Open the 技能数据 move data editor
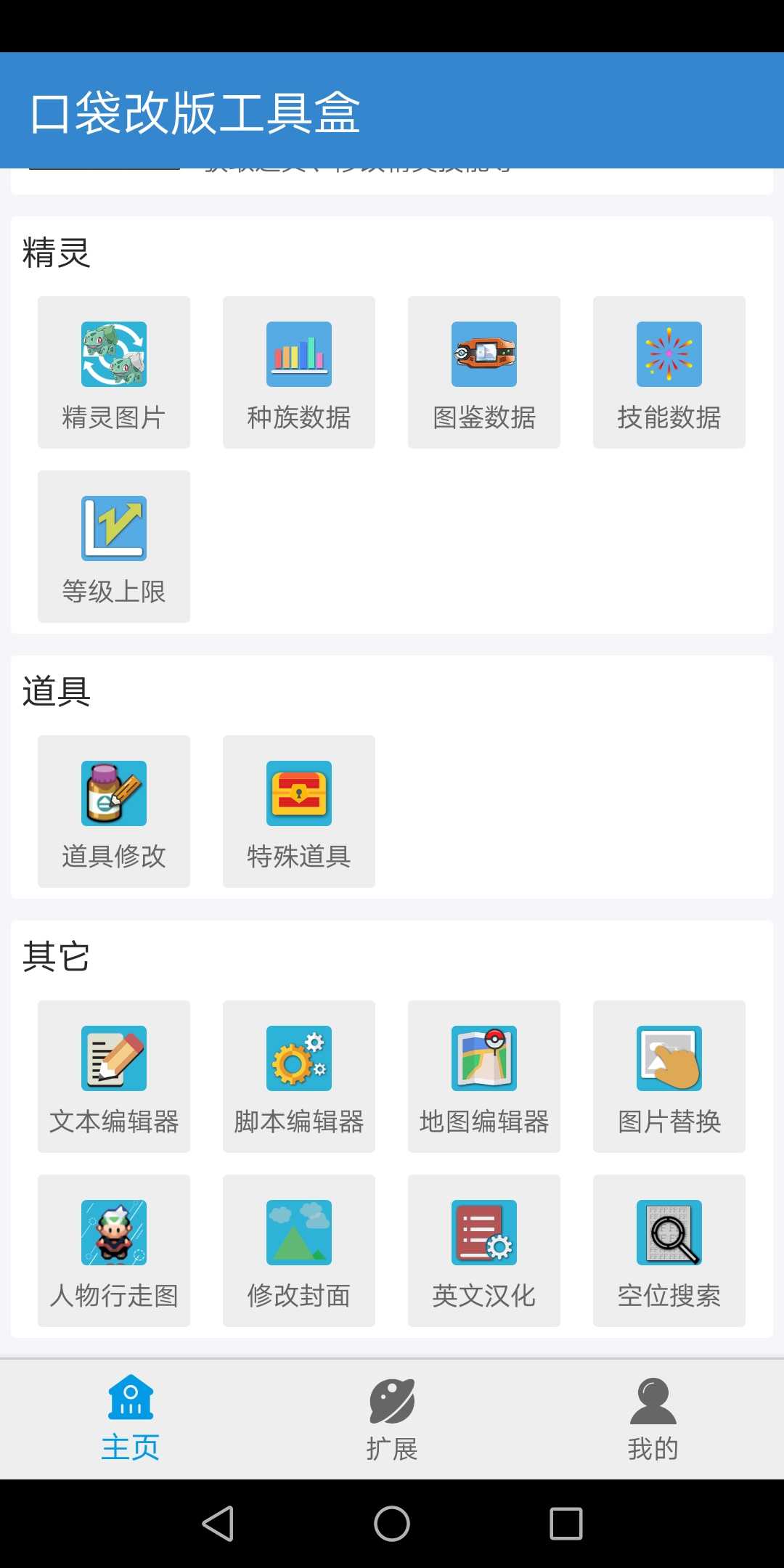 [x=669, y=372]
